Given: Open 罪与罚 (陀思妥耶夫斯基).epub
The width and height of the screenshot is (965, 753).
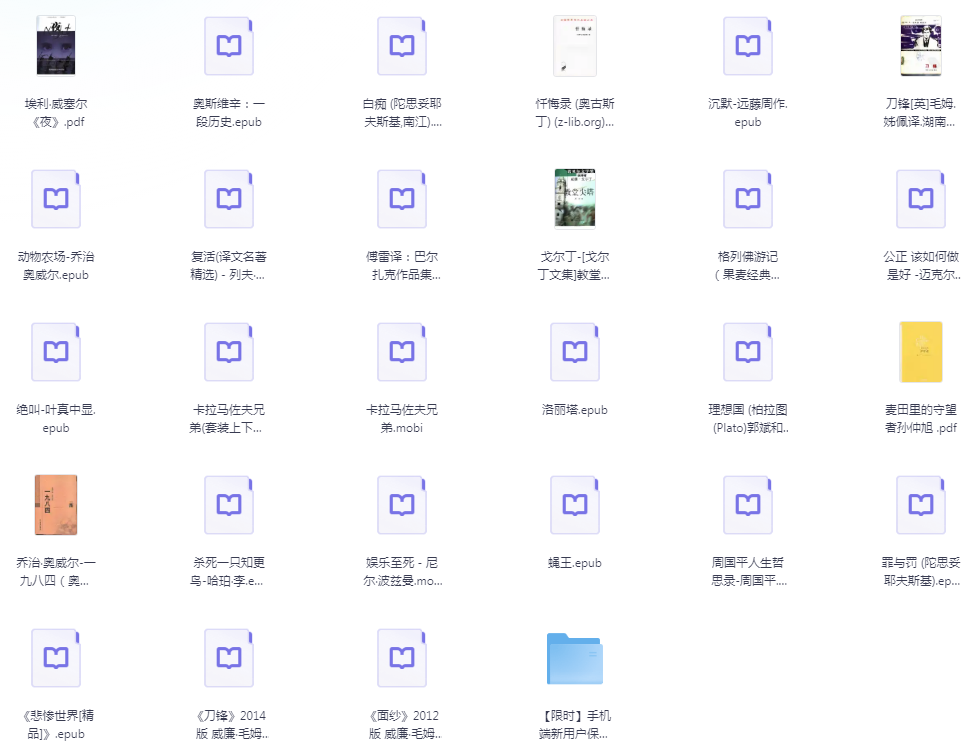Looking at the screenshot, I should [921, 505].
